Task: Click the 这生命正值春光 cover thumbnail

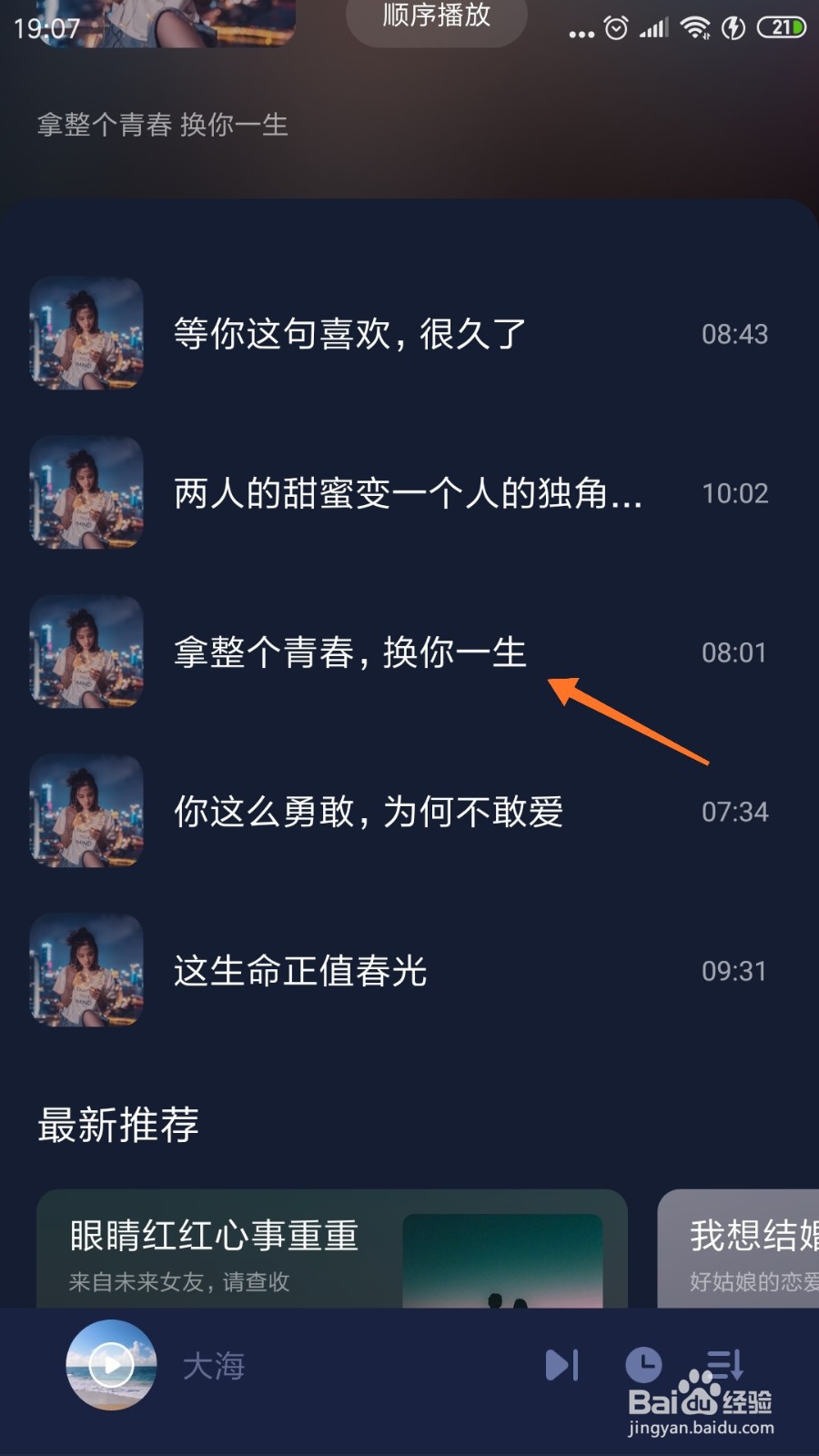Action: (86, 970)
